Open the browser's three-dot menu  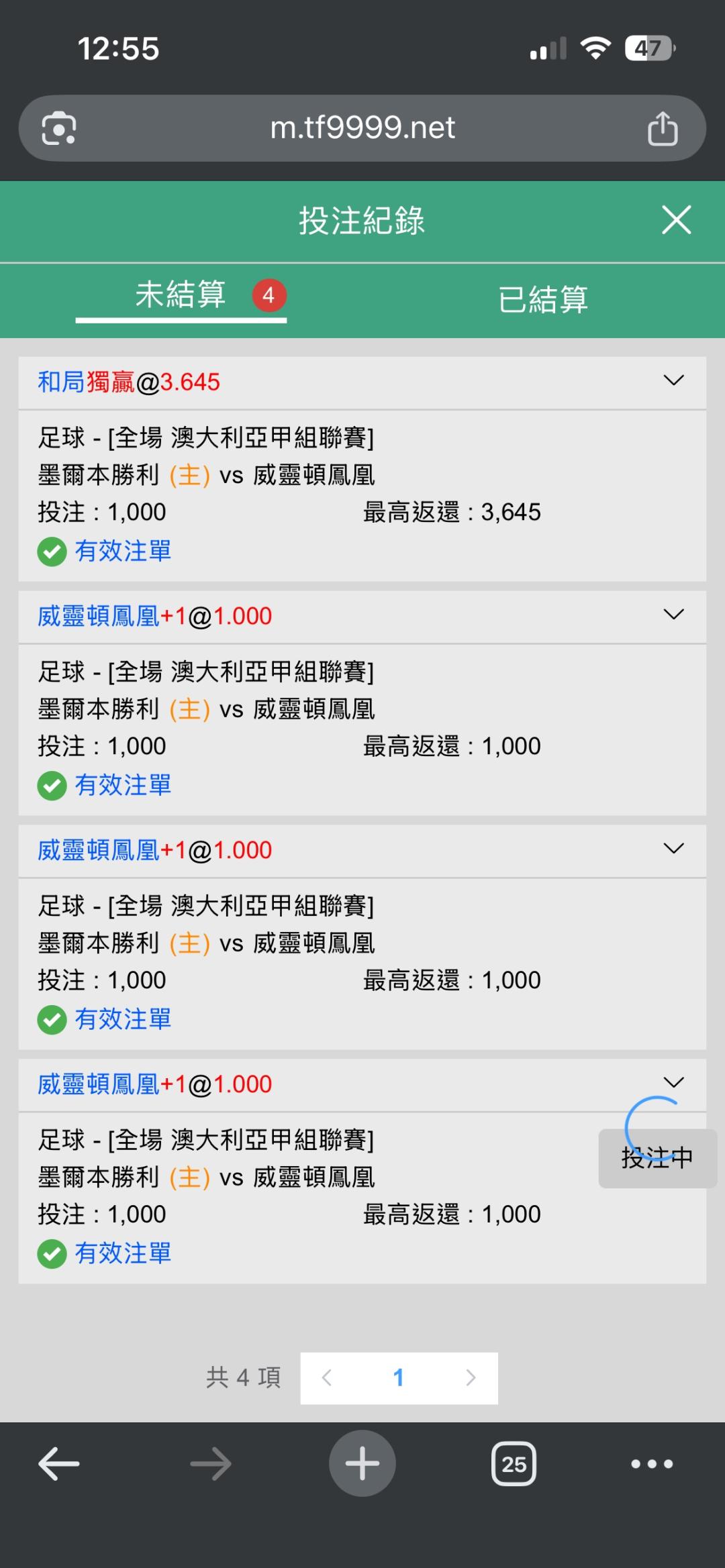pos(651,1464)
